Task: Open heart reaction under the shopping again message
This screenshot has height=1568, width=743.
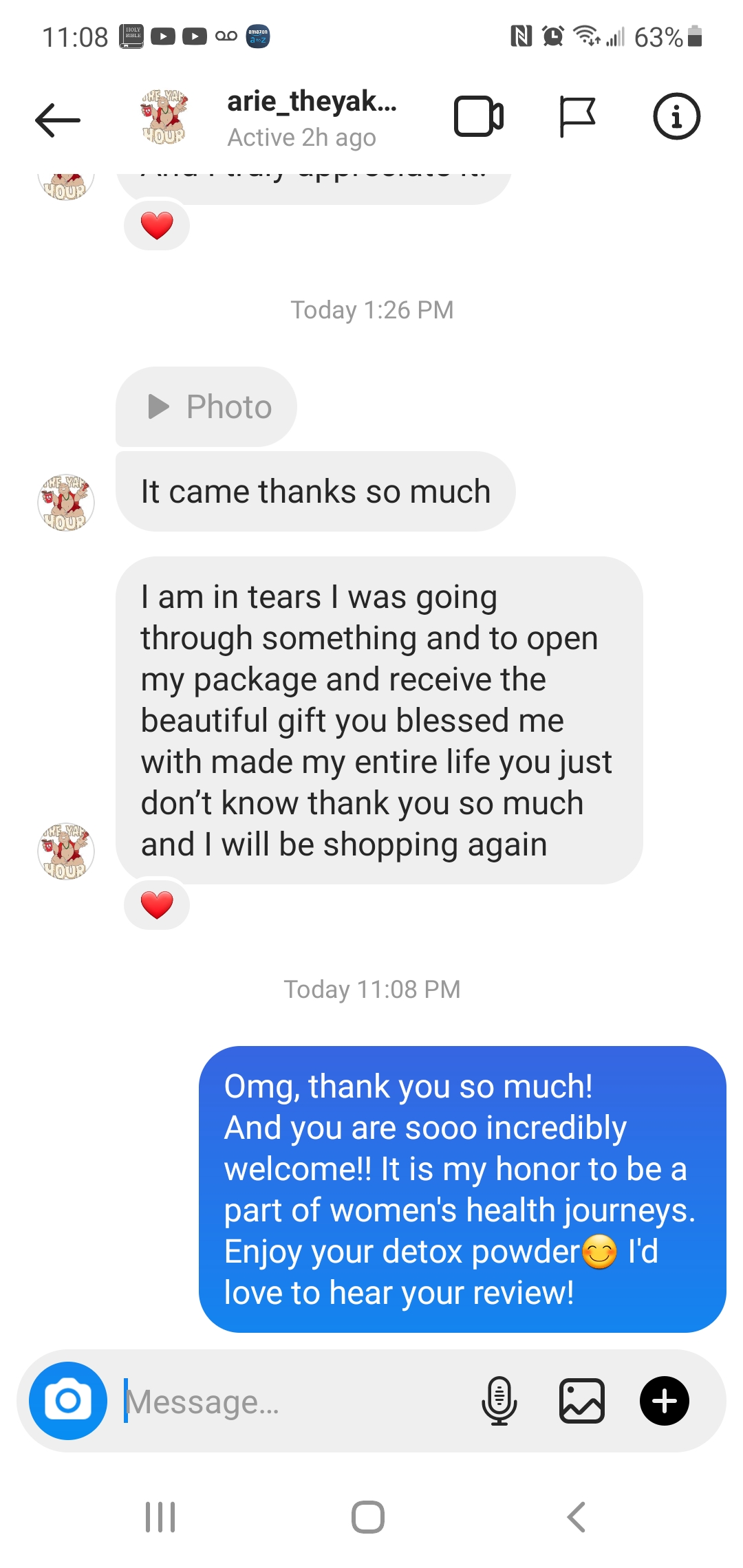Action: coord(157,904)
